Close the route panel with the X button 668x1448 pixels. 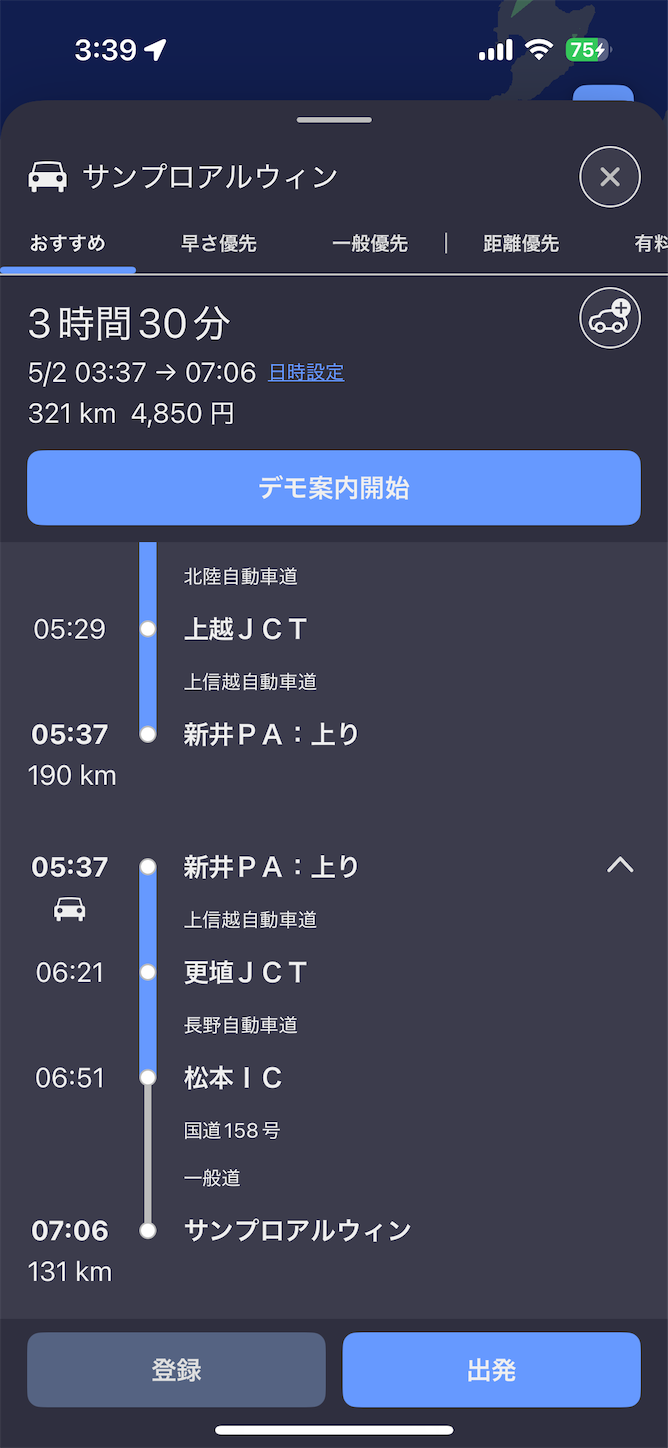click(610, 177)
